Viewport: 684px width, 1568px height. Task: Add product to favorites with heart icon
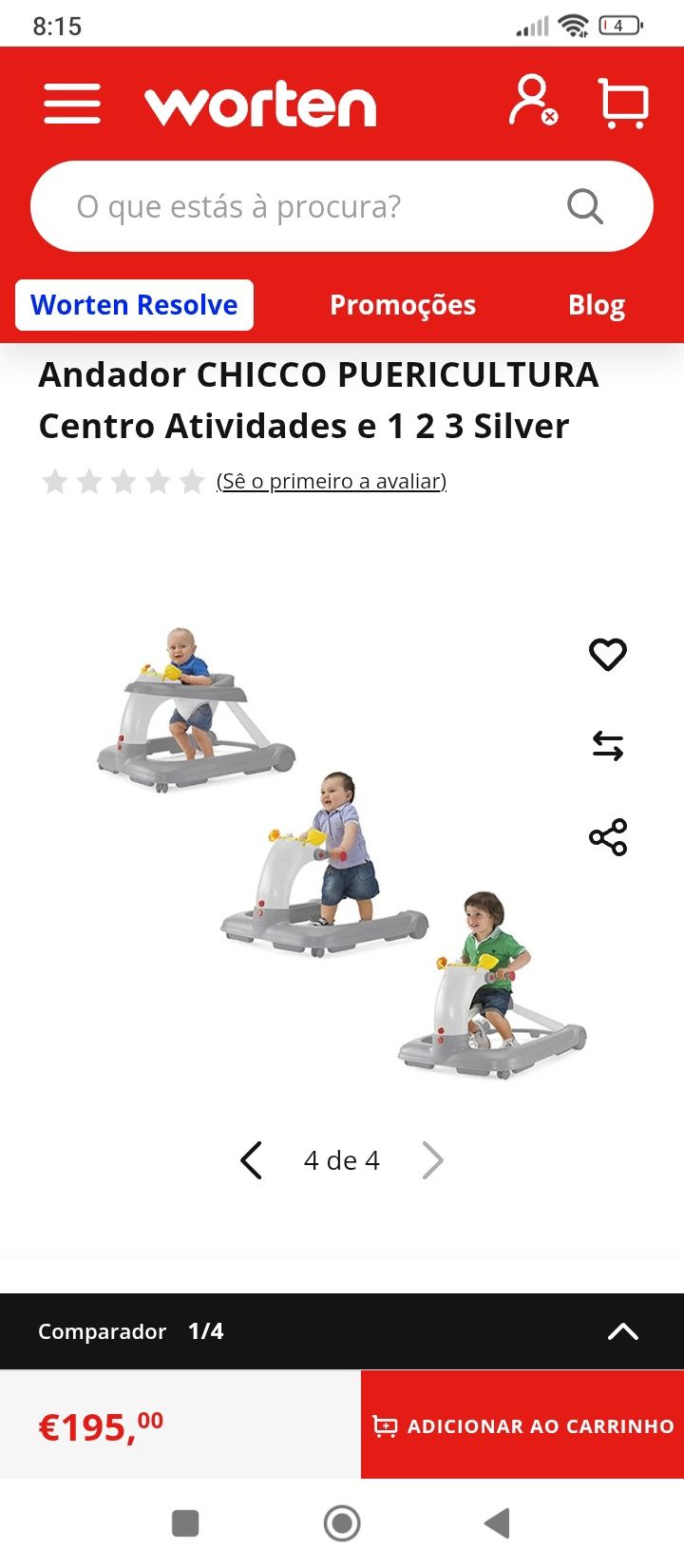607,654
